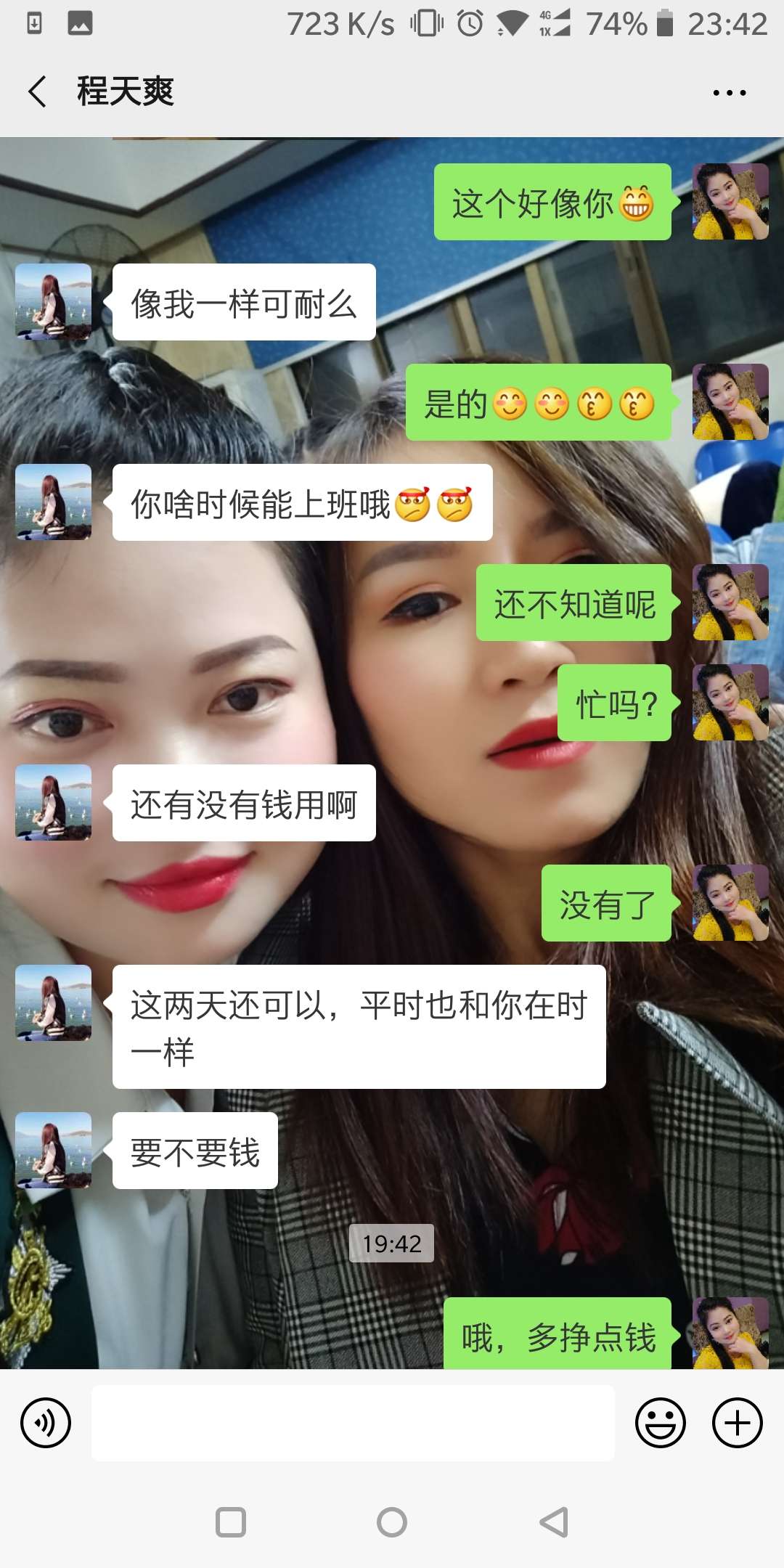The height and width of the screenshot is (1568, 784).
Task: Open the plus attachment menu
Action: coord(737,1423)
